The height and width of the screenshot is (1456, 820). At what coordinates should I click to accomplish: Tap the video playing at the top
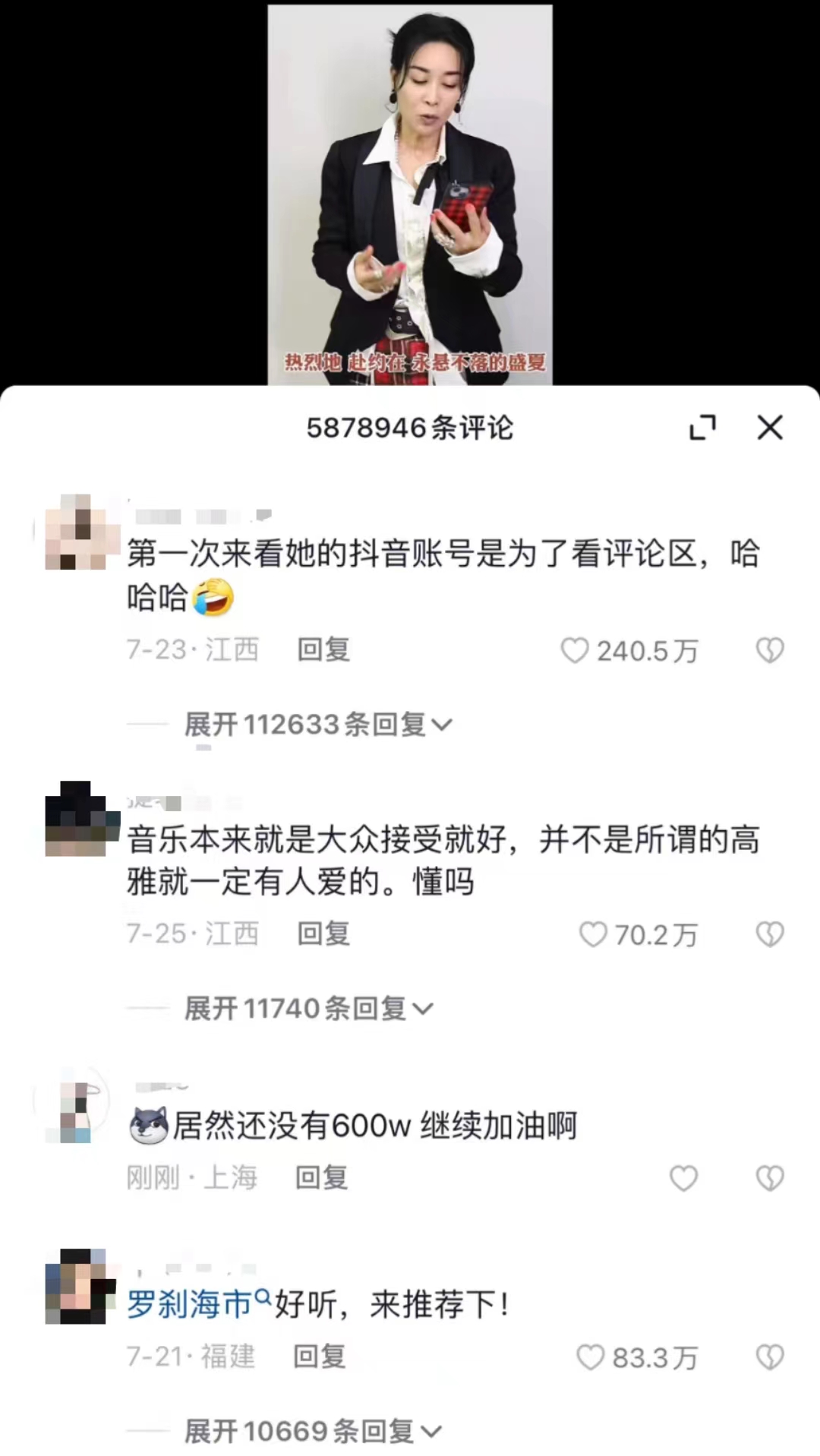410,190
